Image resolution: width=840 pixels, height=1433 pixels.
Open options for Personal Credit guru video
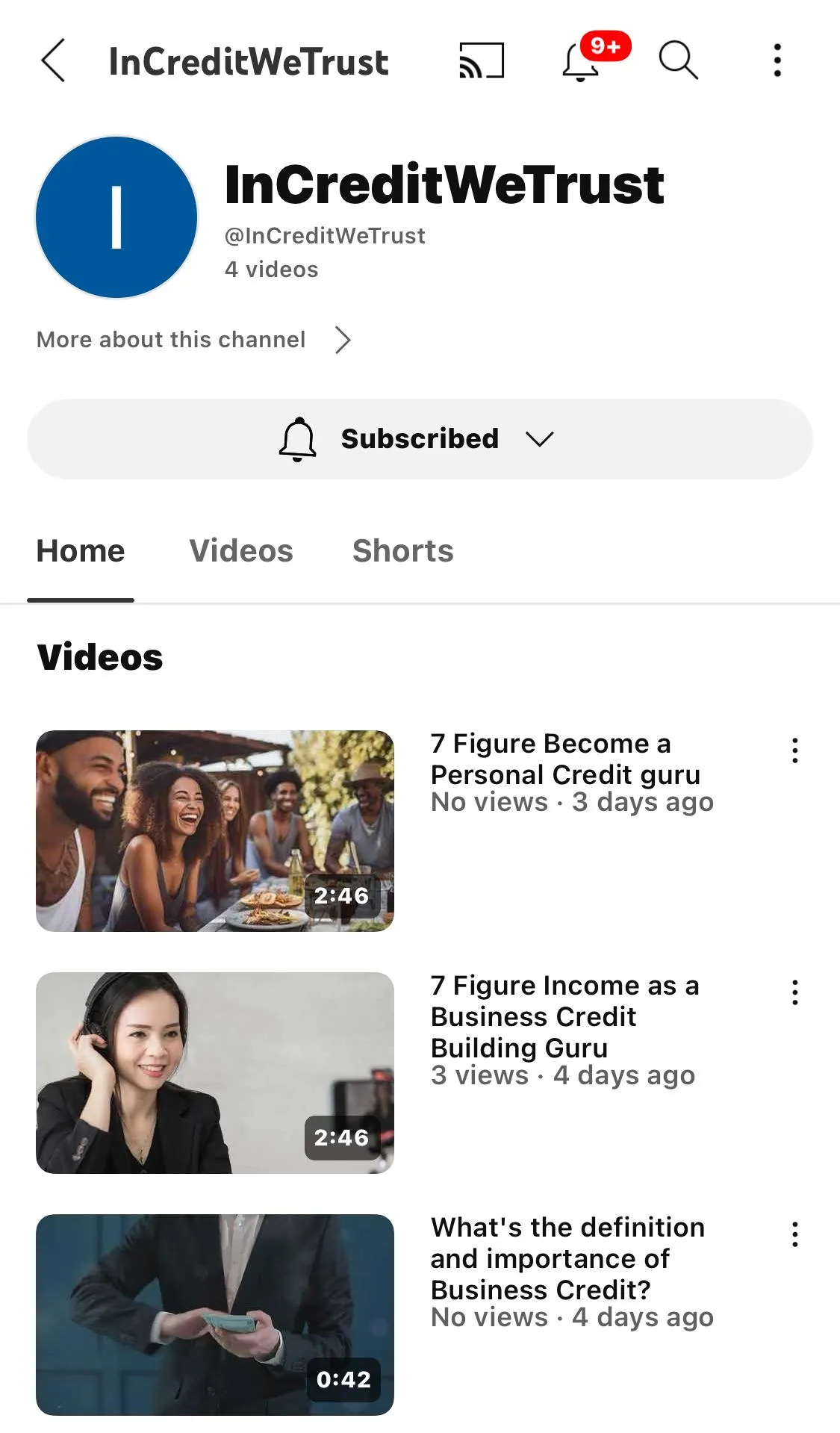tap(794, 750)
